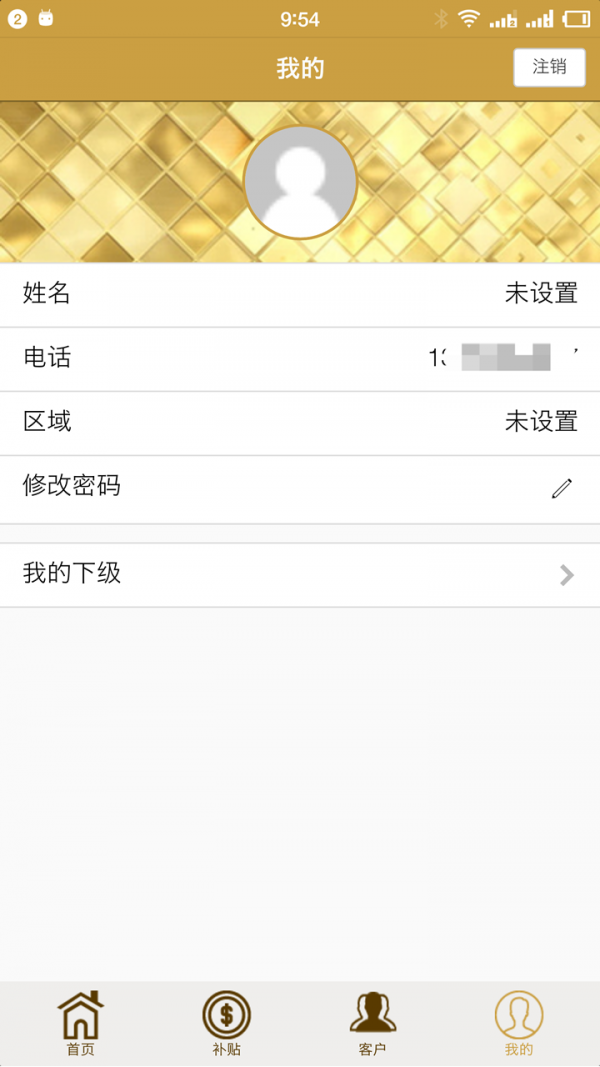Tap the profile avatar picture

coord(300,182)
